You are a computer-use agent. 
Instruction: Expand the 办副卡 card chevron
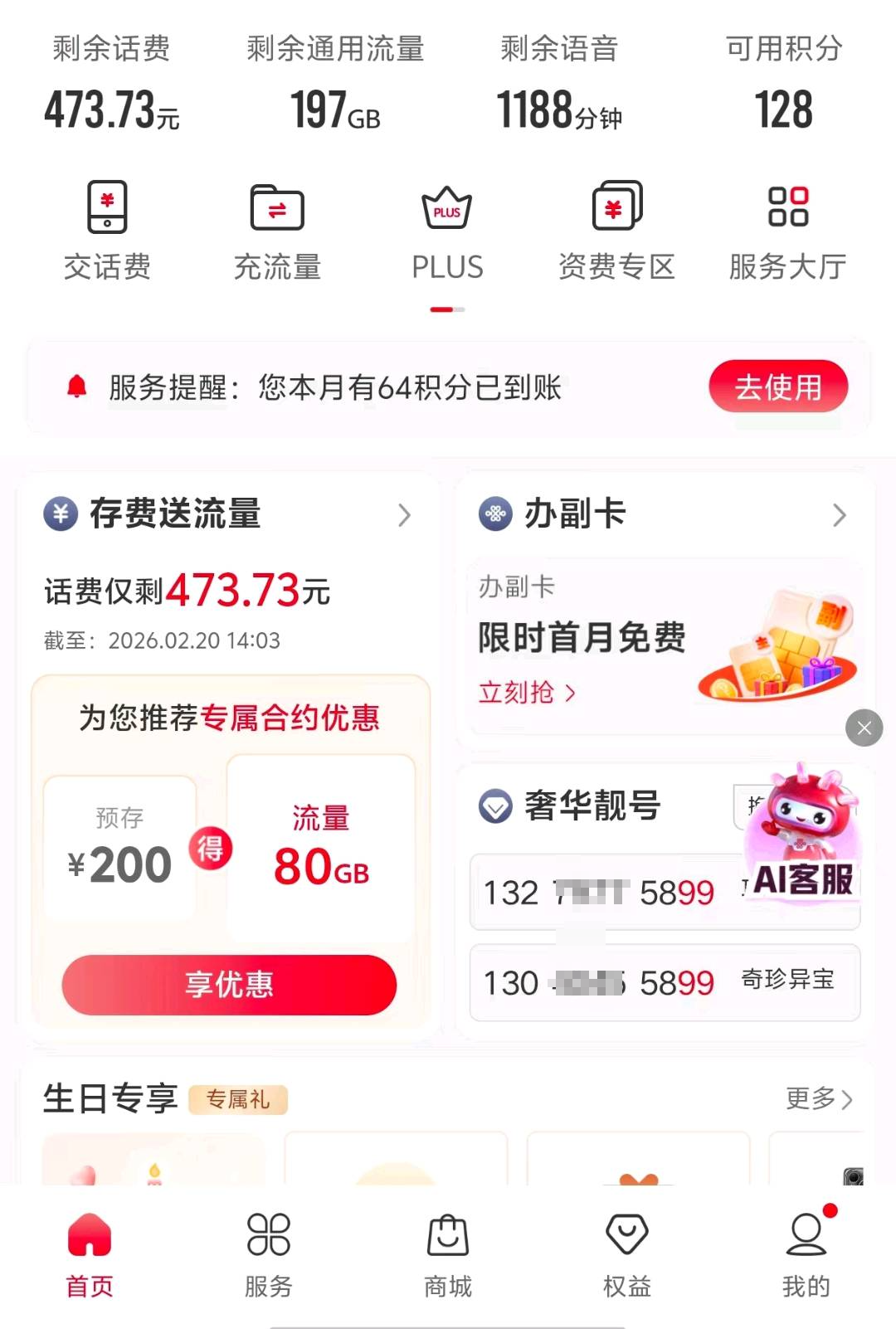coord(840,515)
